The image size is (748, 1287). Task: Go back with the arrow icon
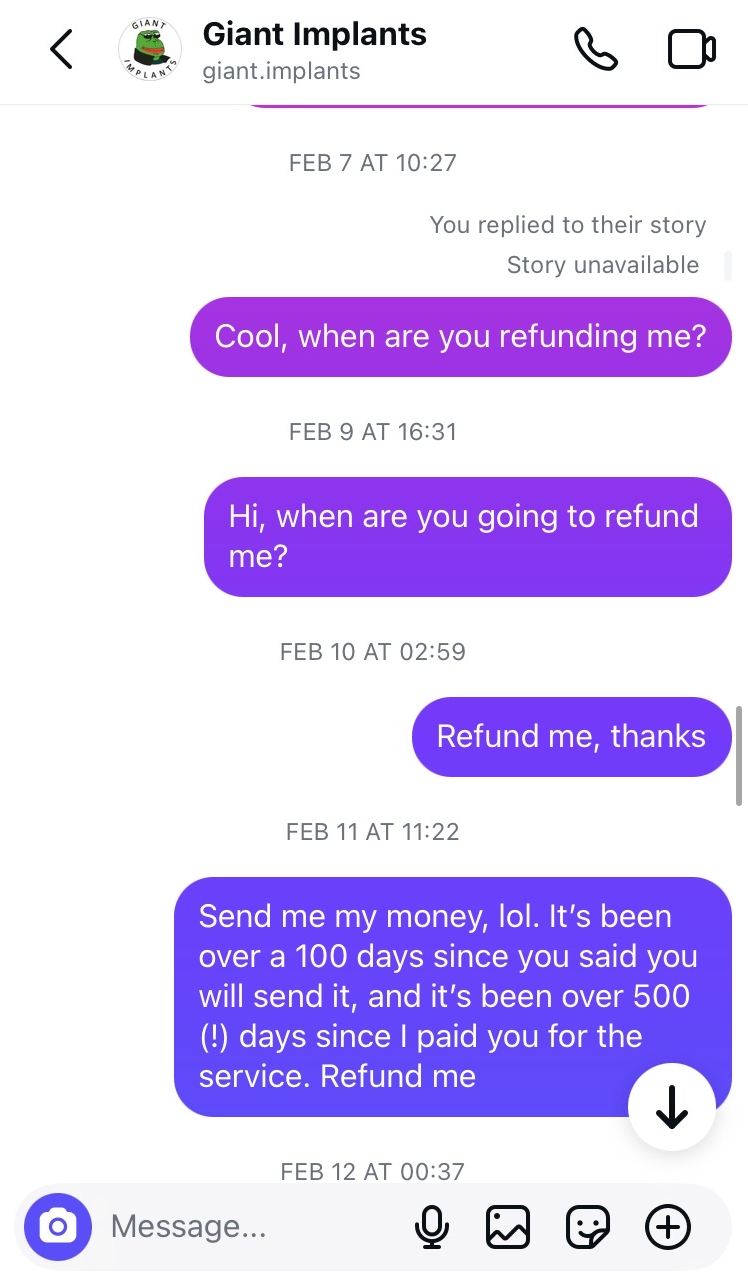pyautogui.click(x=61, y=48)
